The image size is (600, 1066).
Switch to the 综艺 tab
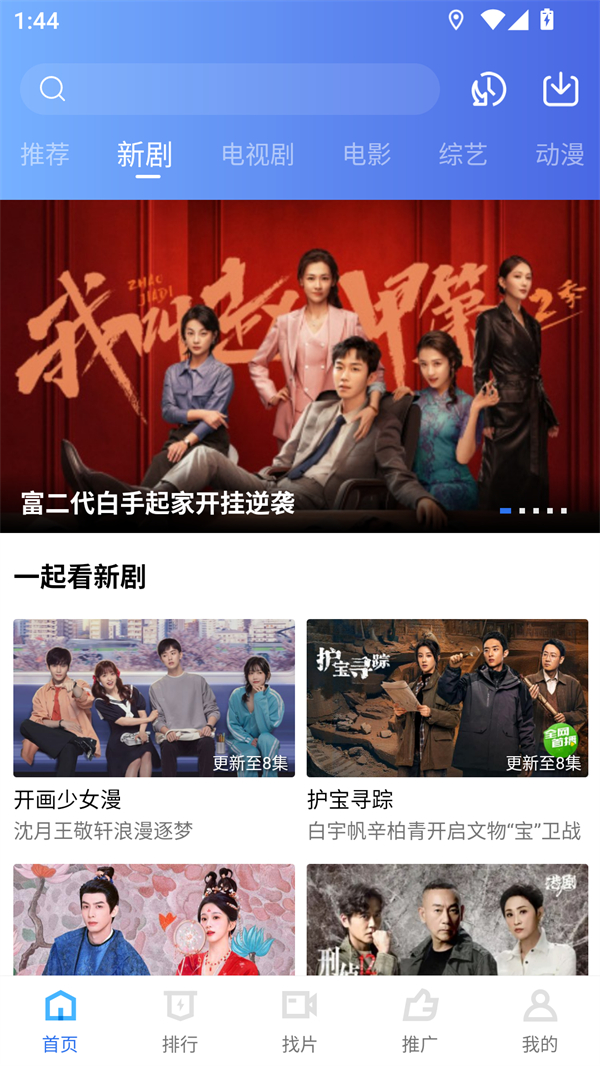tap(463, 154)
